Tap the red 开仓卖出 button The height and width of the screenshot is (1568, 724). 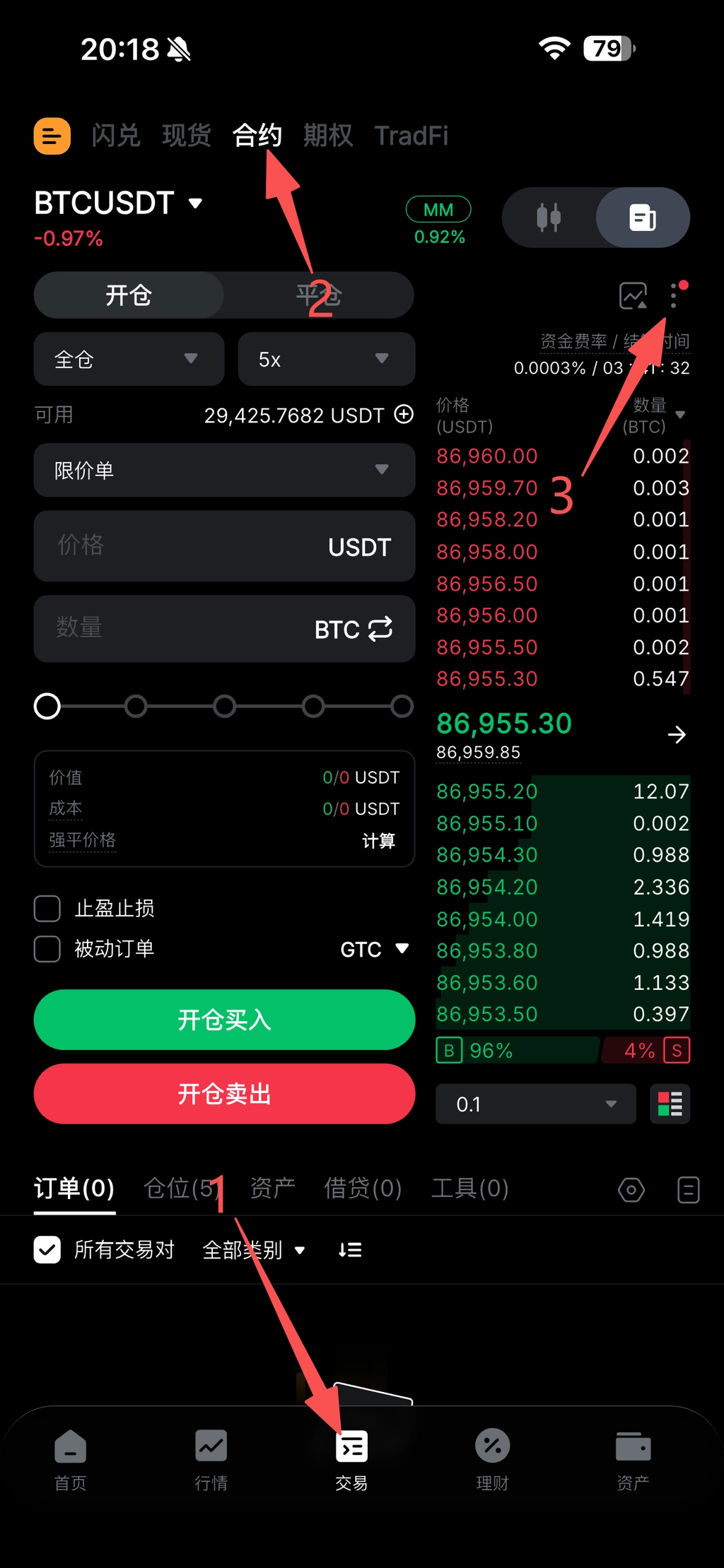coord(224,1094)
